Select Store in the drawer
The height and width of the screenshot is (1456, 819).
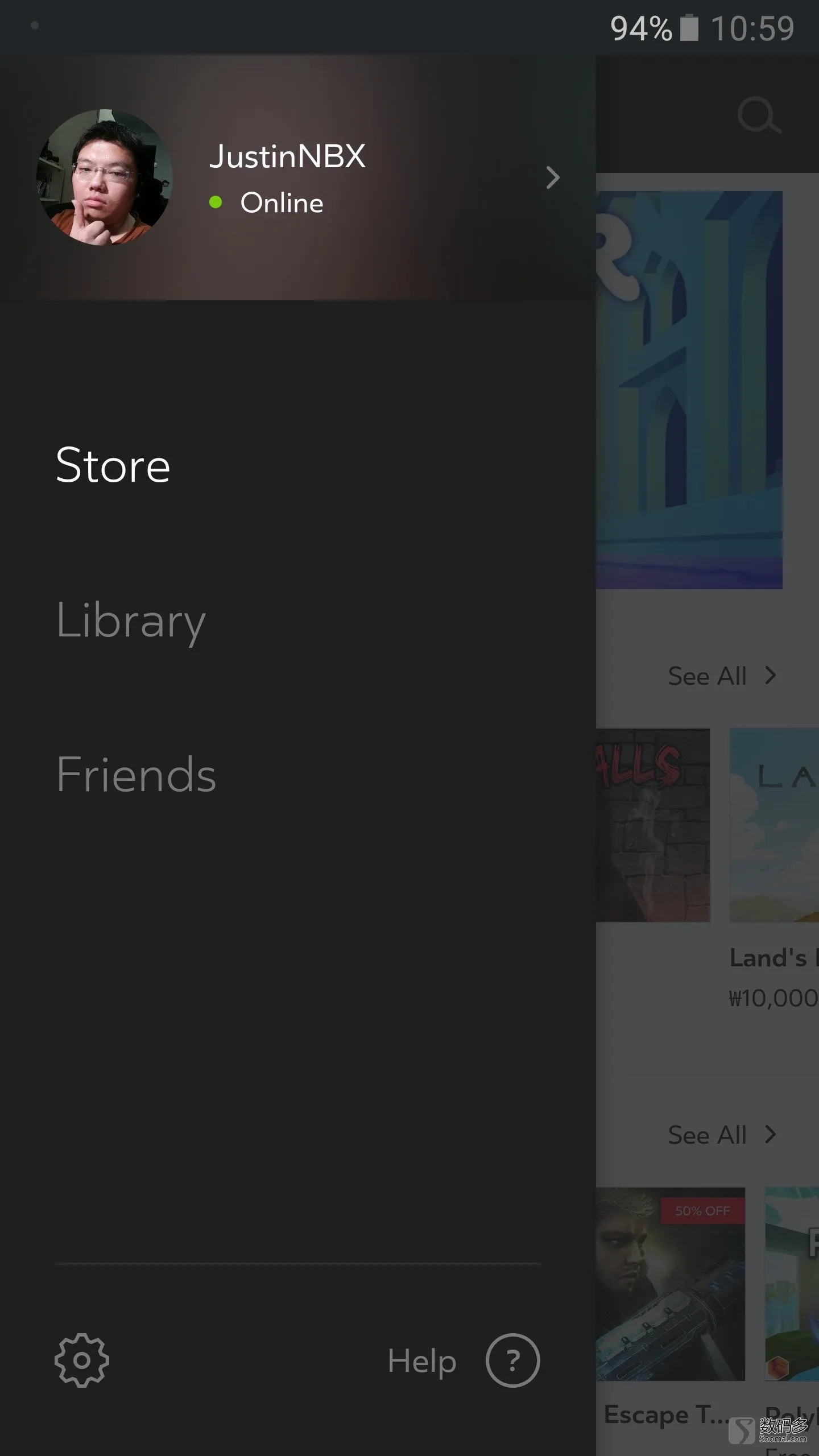coord(113,465)
